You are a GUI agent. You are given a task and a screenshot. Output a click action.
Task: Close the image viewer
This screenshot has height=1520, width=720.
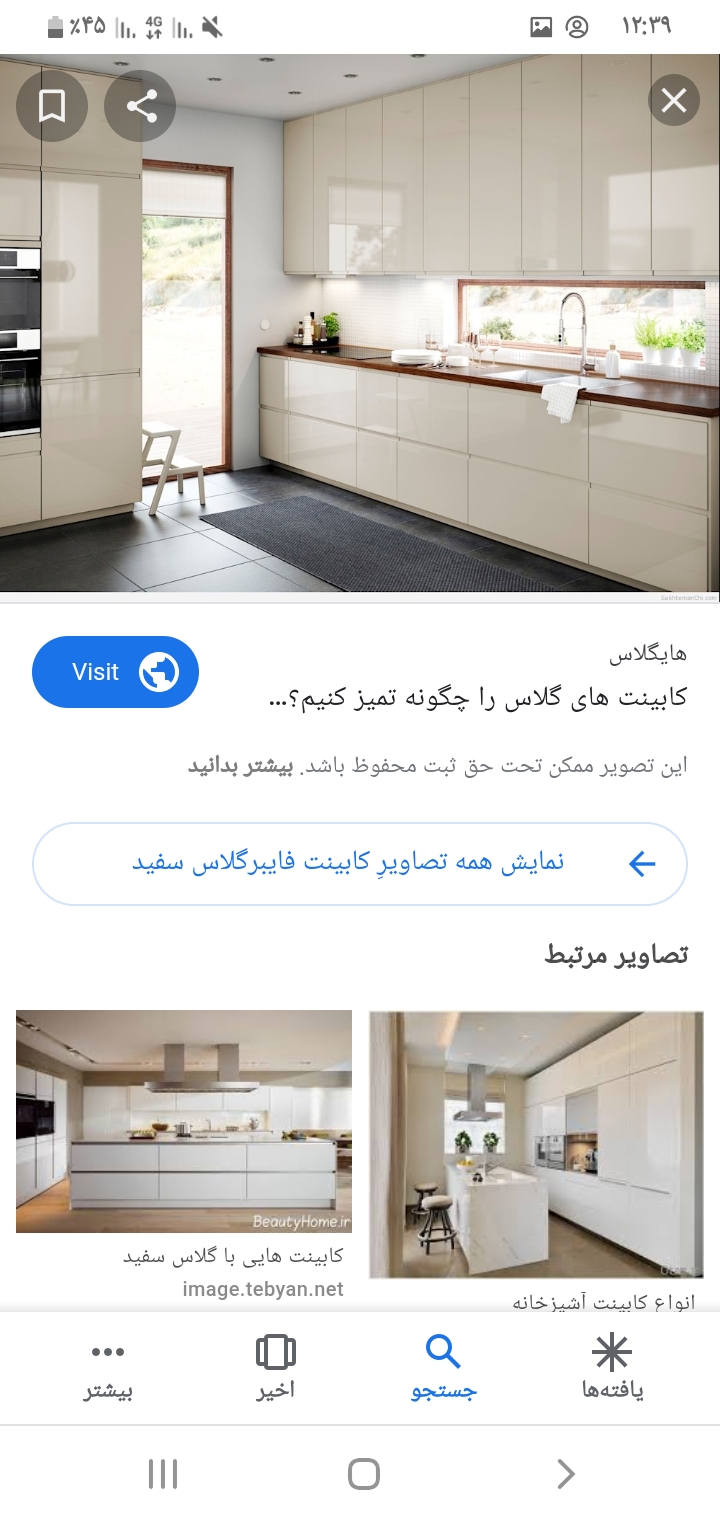pos(673,101)
